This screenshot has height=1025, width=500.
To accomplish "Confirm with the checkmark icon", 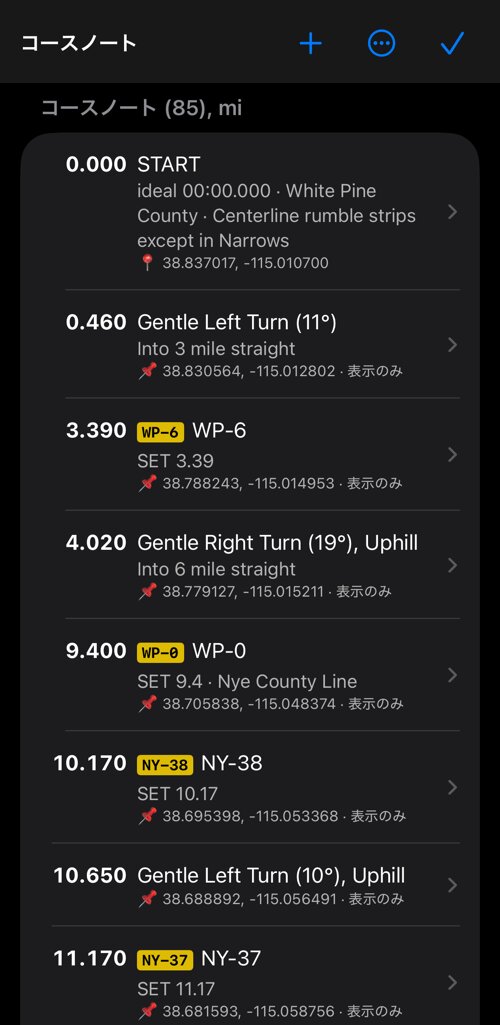I will coord(452,44).
